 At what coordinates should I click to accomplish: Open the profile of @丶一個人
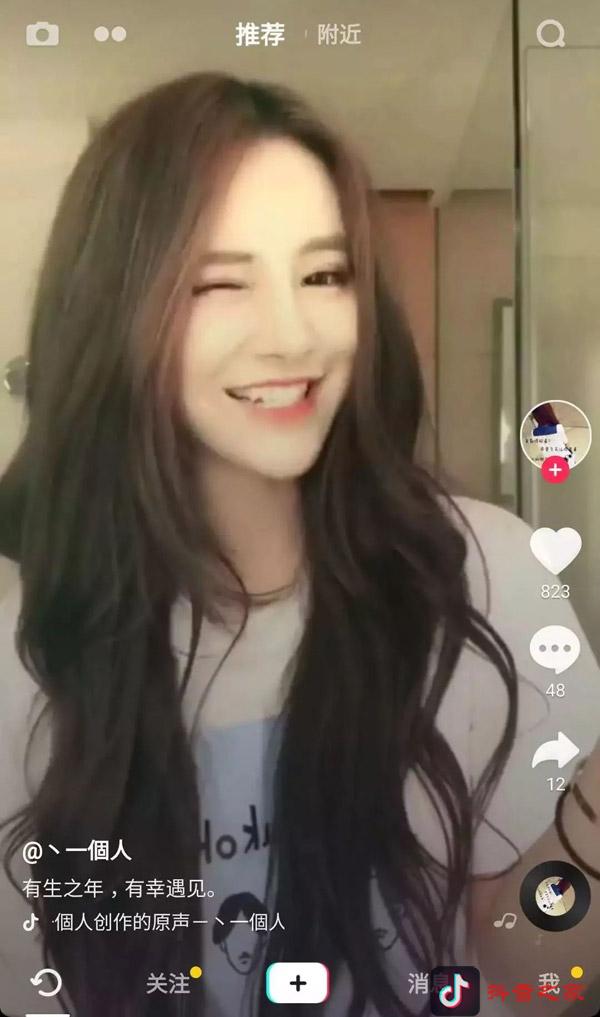coord(77,852)
